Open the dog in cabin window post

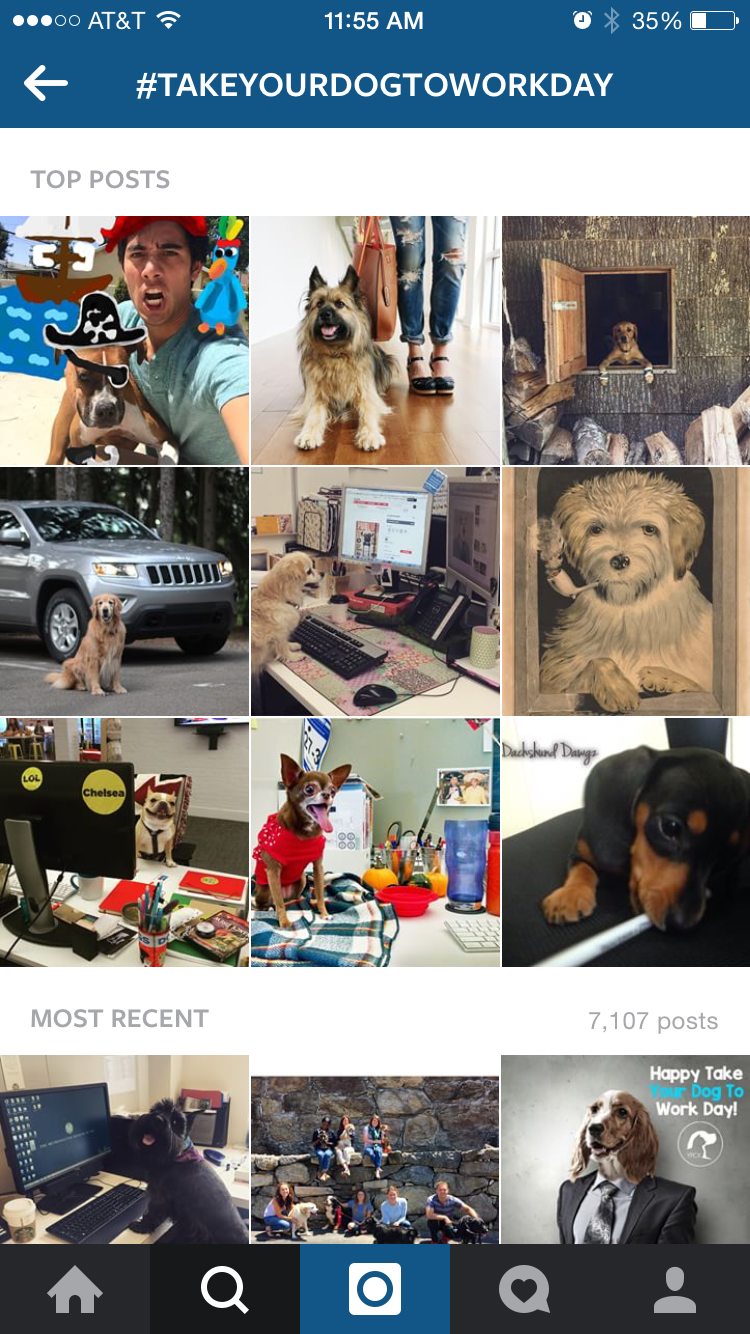(626, 340)
